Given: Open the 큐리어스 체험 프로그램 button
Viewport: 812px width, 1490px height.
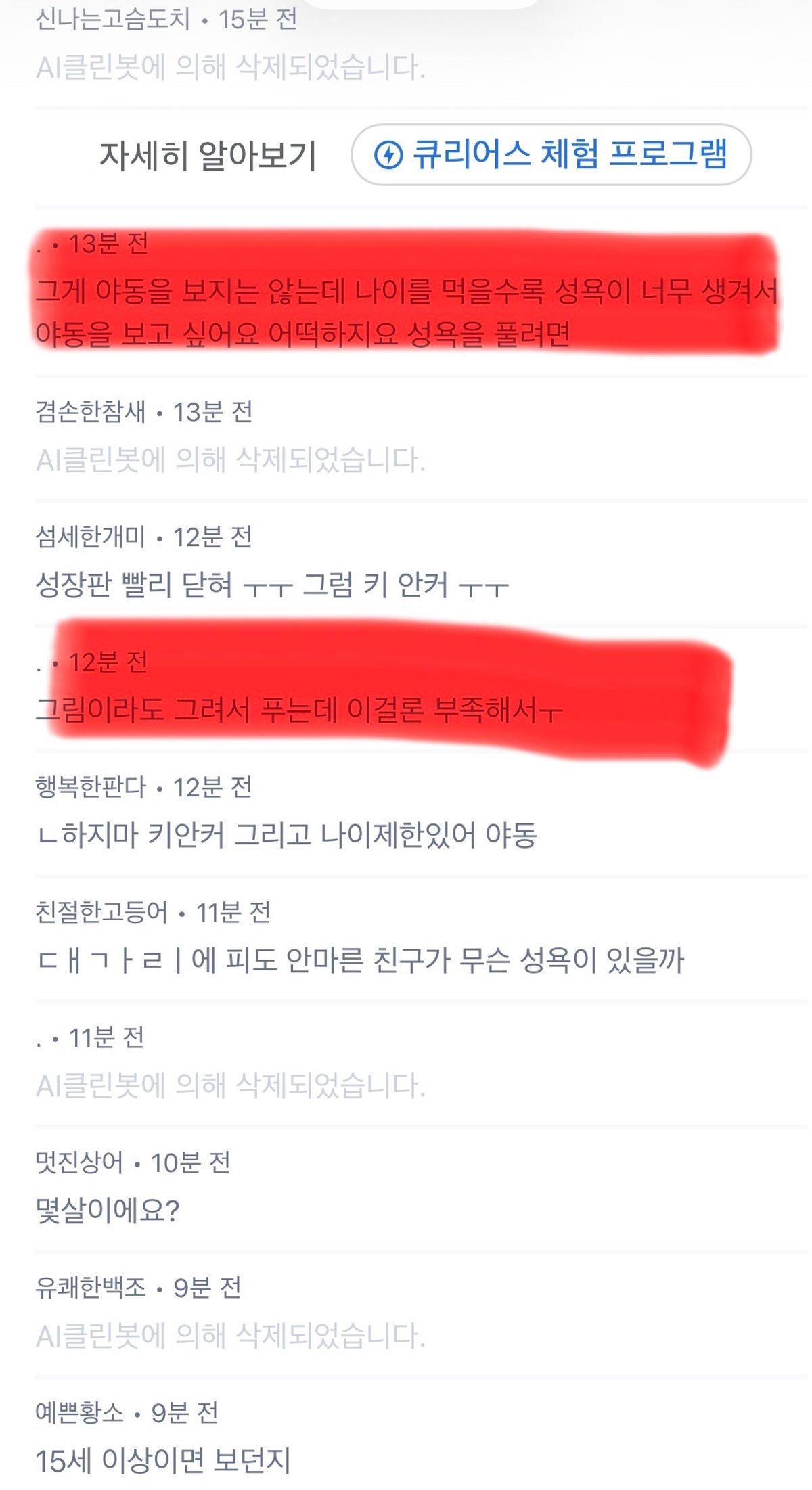Looking at the screenshot, I should (551, 154).
